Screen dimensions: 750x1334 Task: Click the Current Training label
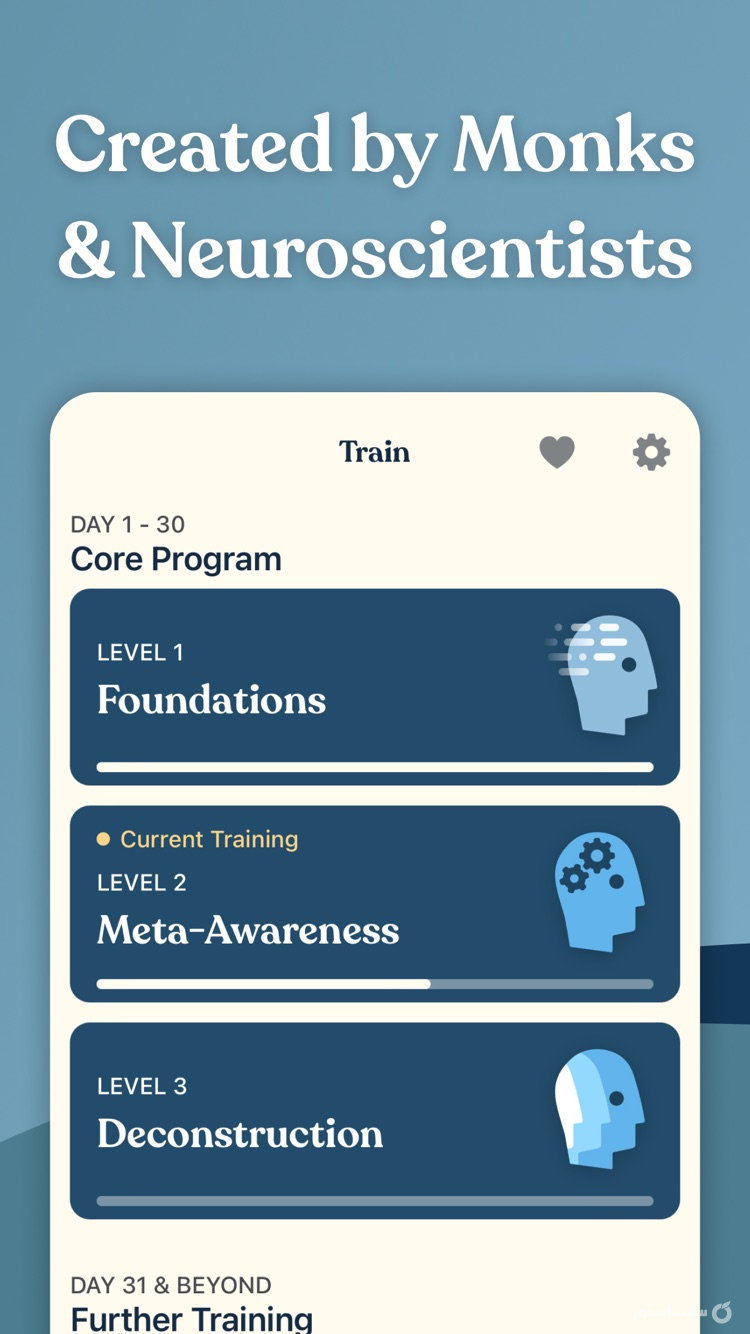tap(208, 839)
